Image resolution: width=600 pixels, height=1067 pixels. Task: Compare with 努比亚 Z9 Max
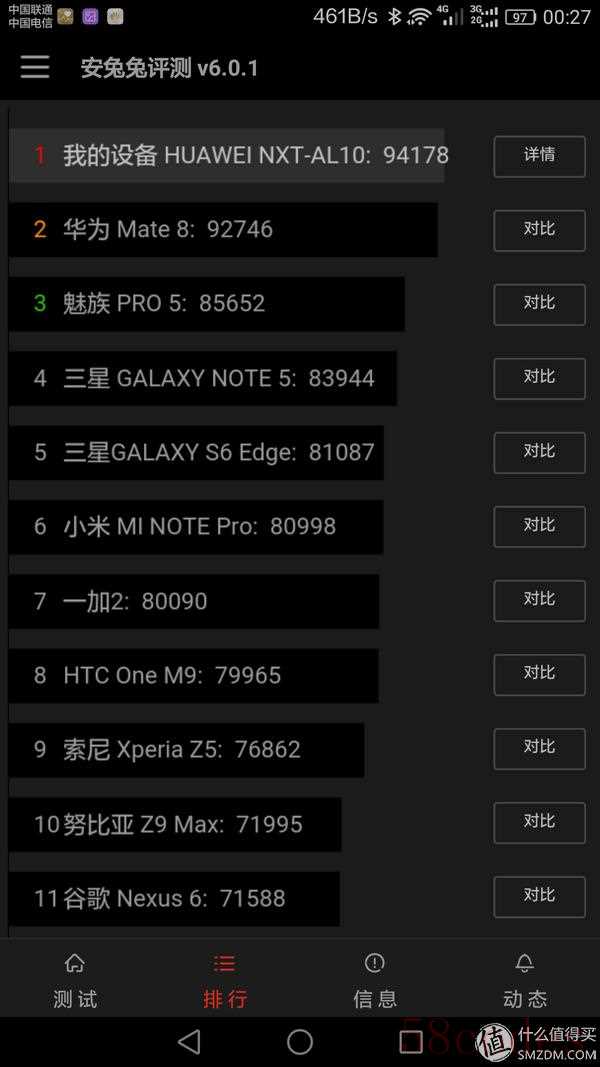(x=539, y=823)
